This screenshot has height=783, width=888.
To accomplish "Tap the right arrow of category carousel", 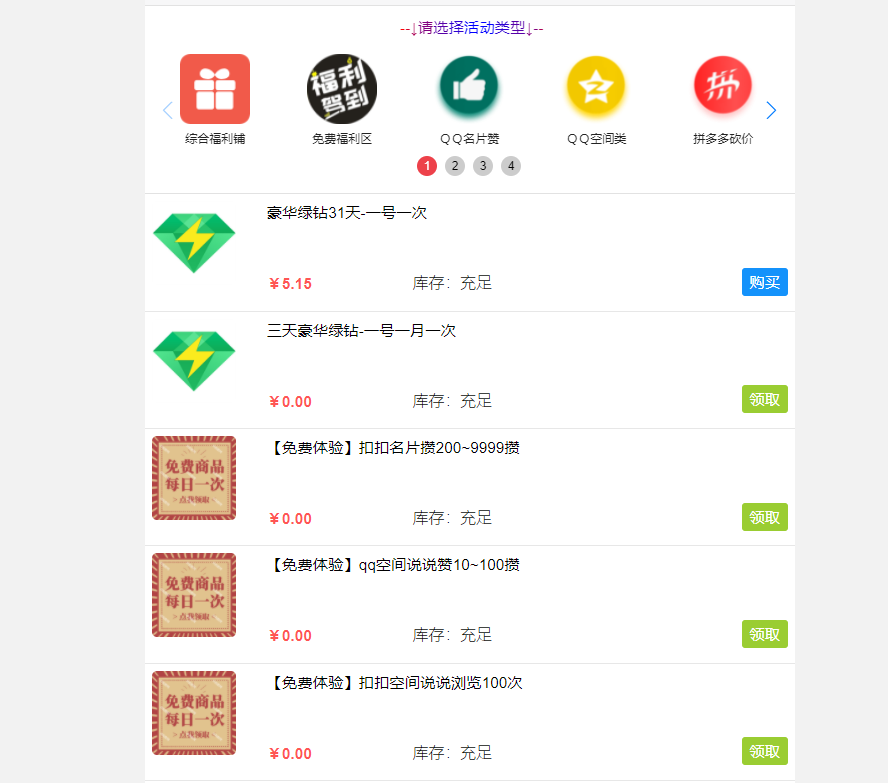I will (771, 111).
